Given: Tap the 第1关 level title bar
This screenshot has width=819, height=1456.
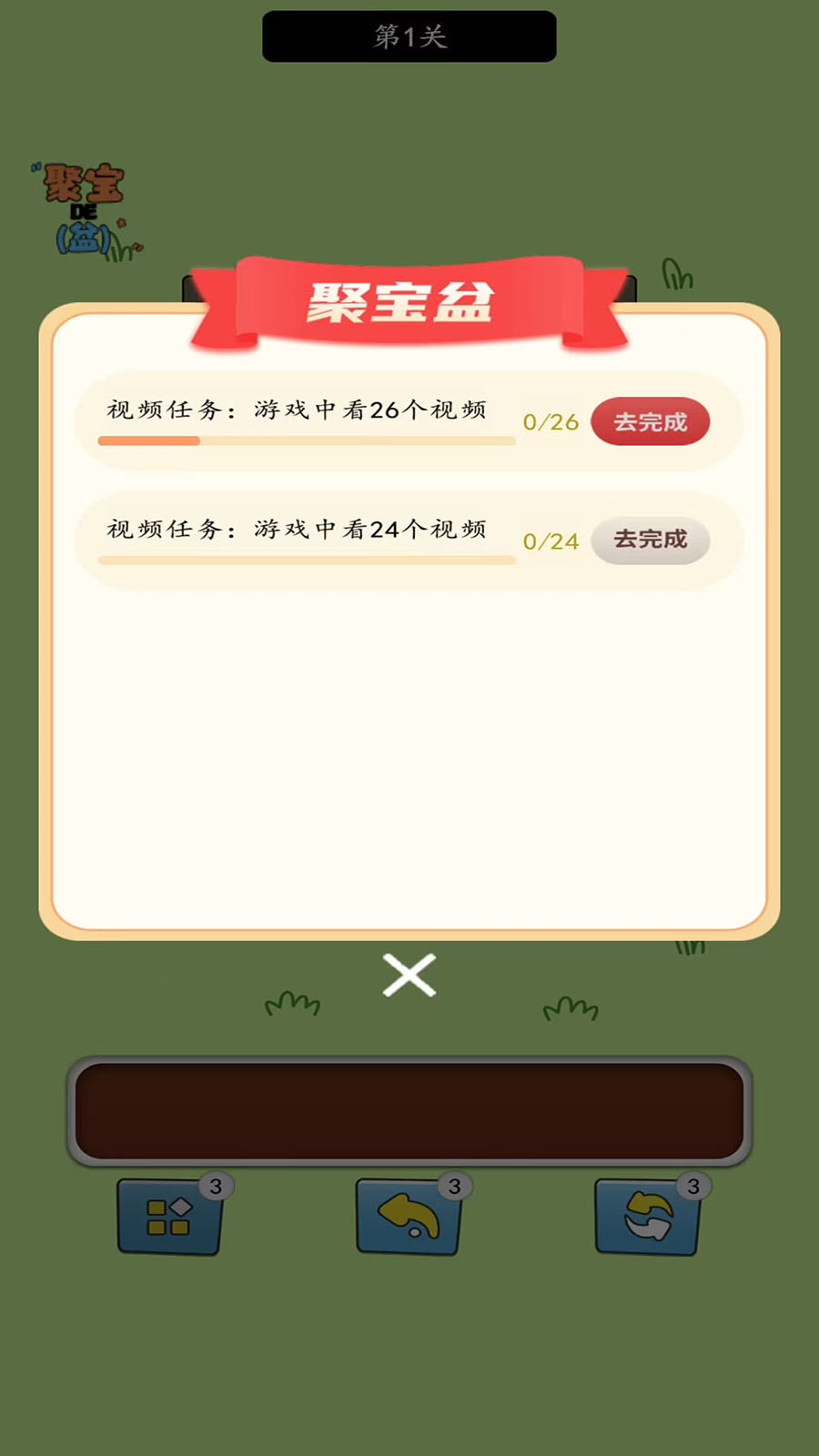Looking at the screenshot, I should click(408, 35).
